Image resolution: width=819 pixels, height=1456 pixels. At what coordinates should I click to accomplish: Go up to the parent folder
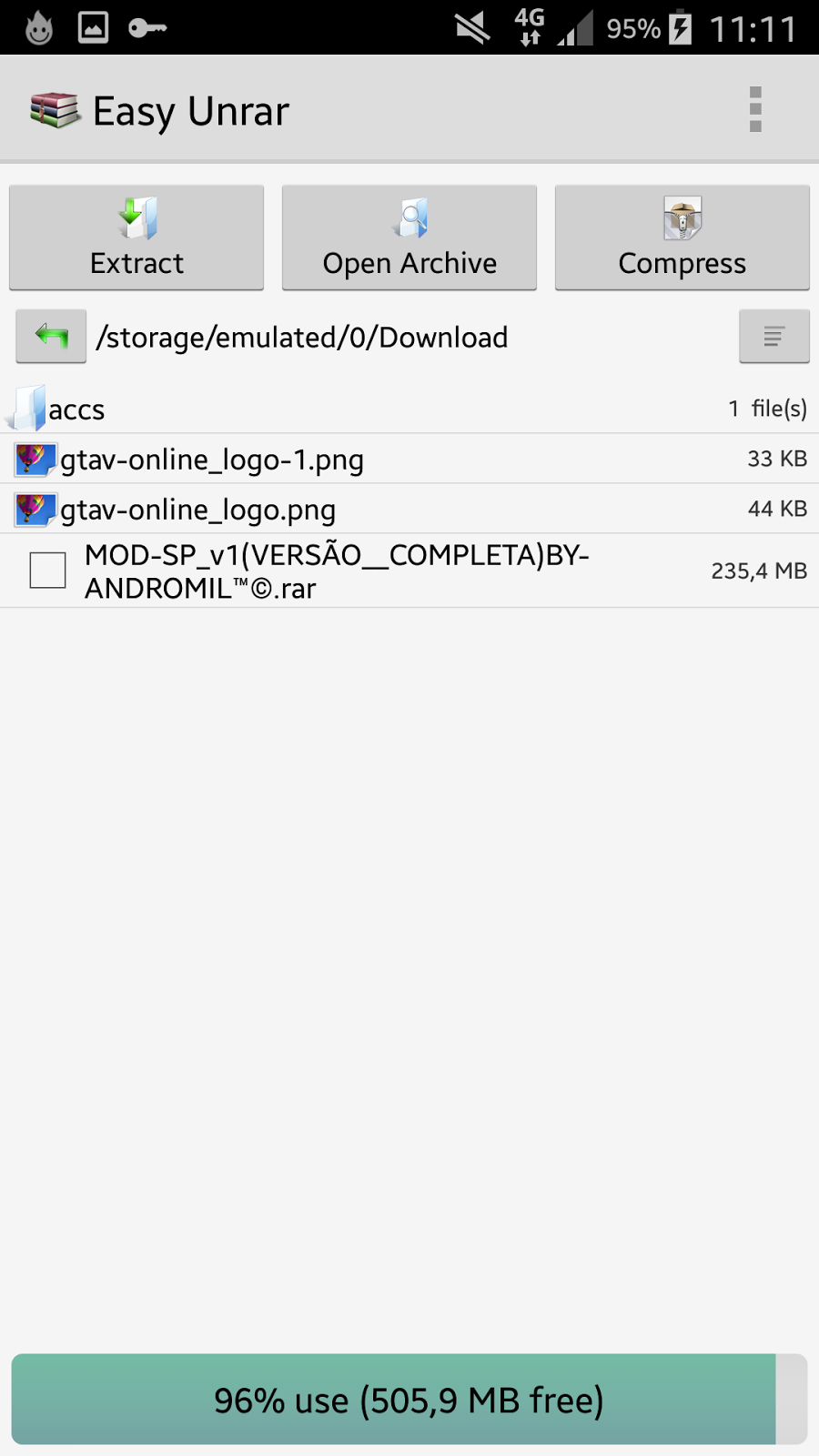tap(51, 337)
